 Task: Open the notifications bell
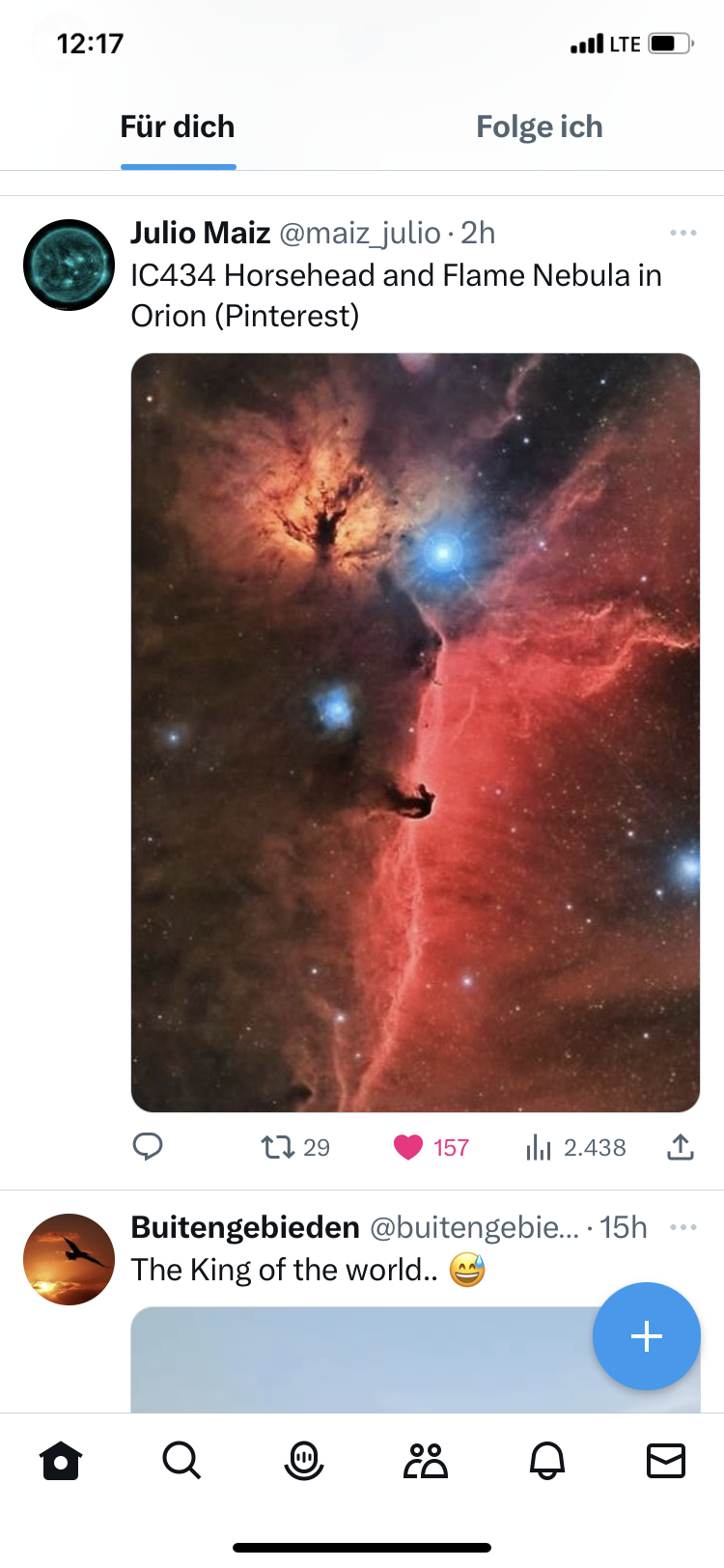click(x=547, y=1461)
